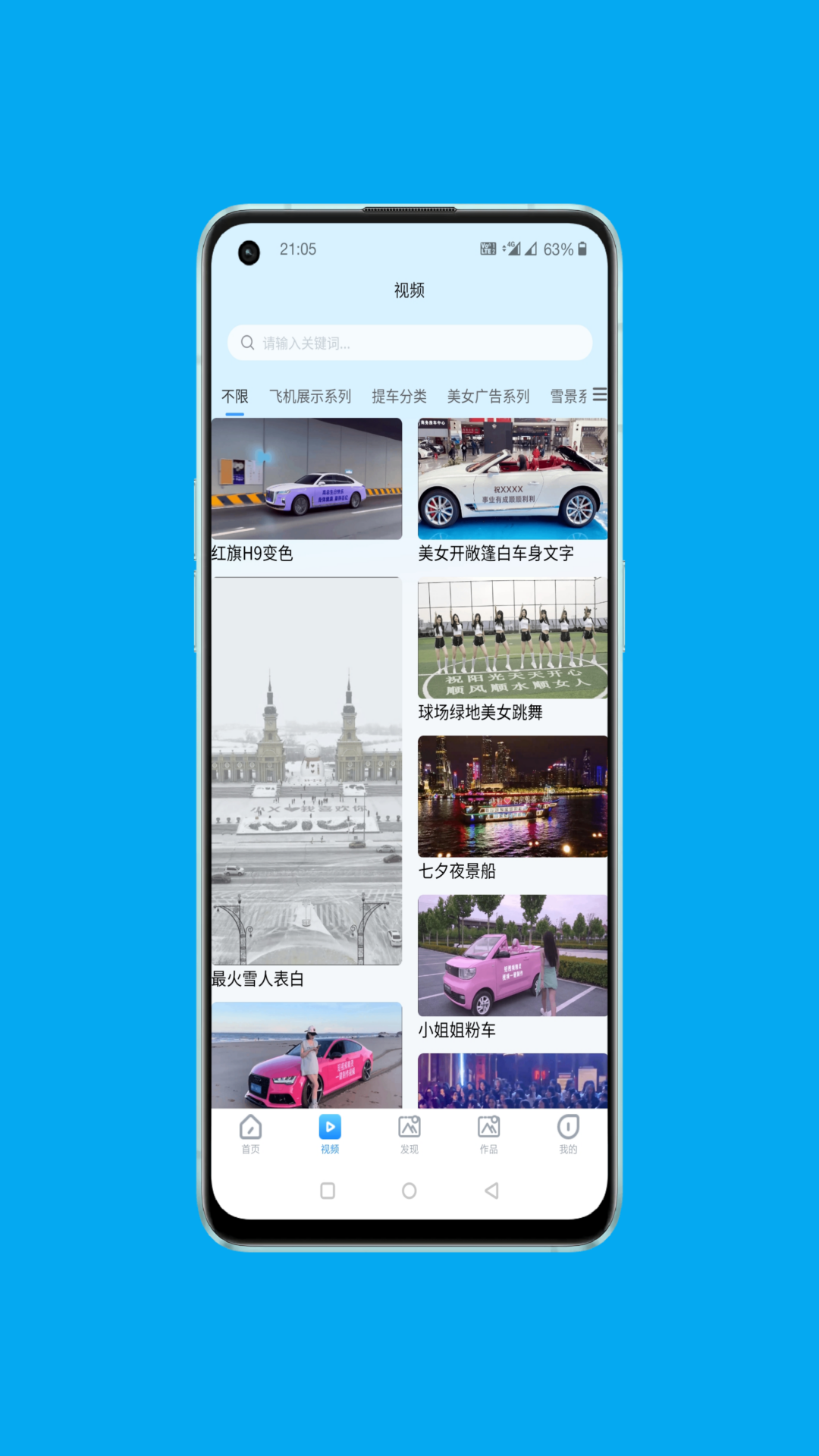
Task: Open the 小姐姐粉车 video
Action: (x=513, y=955)
